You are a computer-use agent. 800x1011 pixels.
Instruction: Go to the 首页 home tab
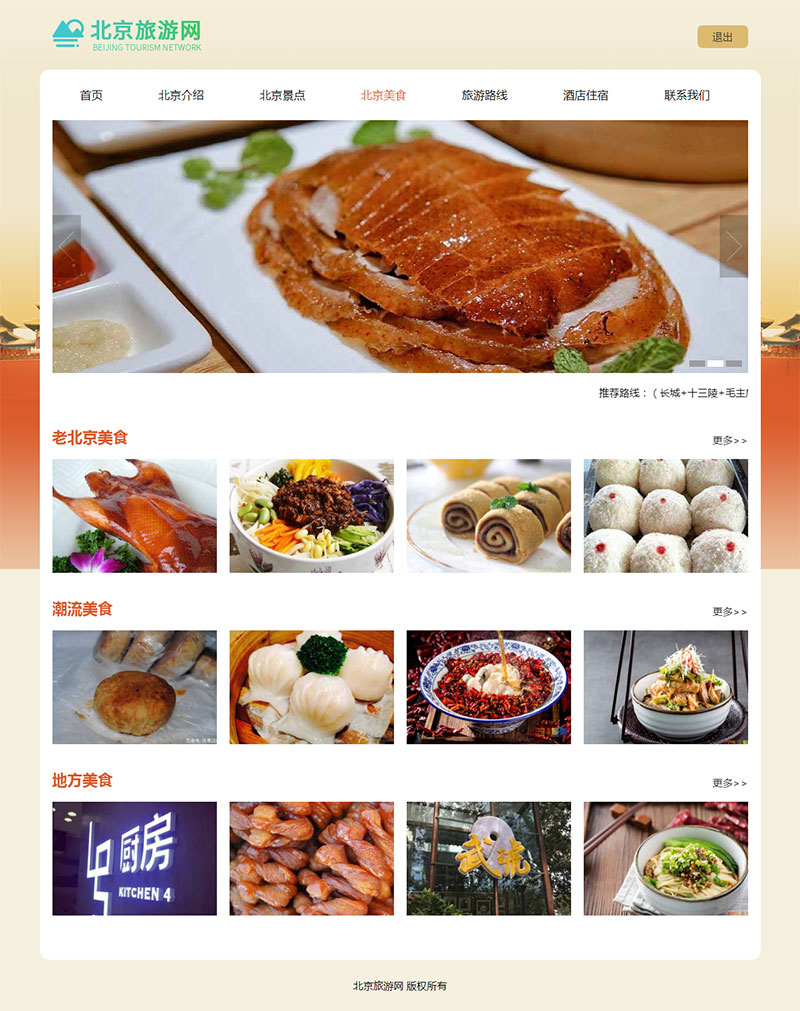(x=91, y=96)
